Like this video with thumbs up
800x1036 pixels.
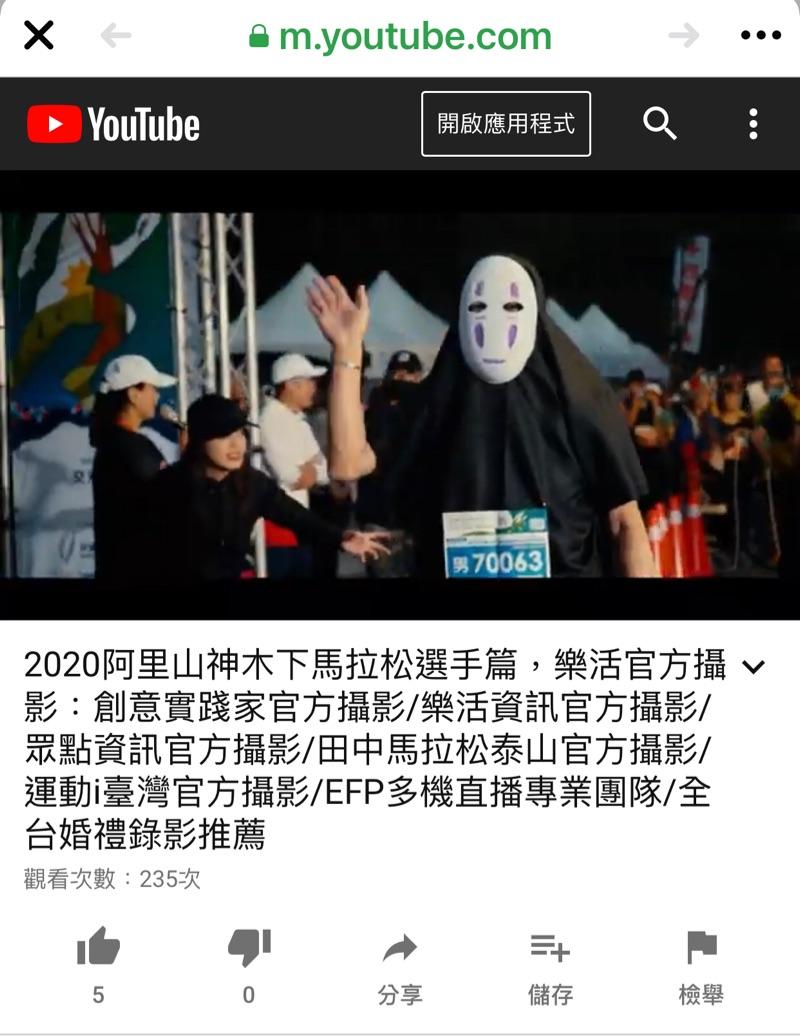click(98, 948)
